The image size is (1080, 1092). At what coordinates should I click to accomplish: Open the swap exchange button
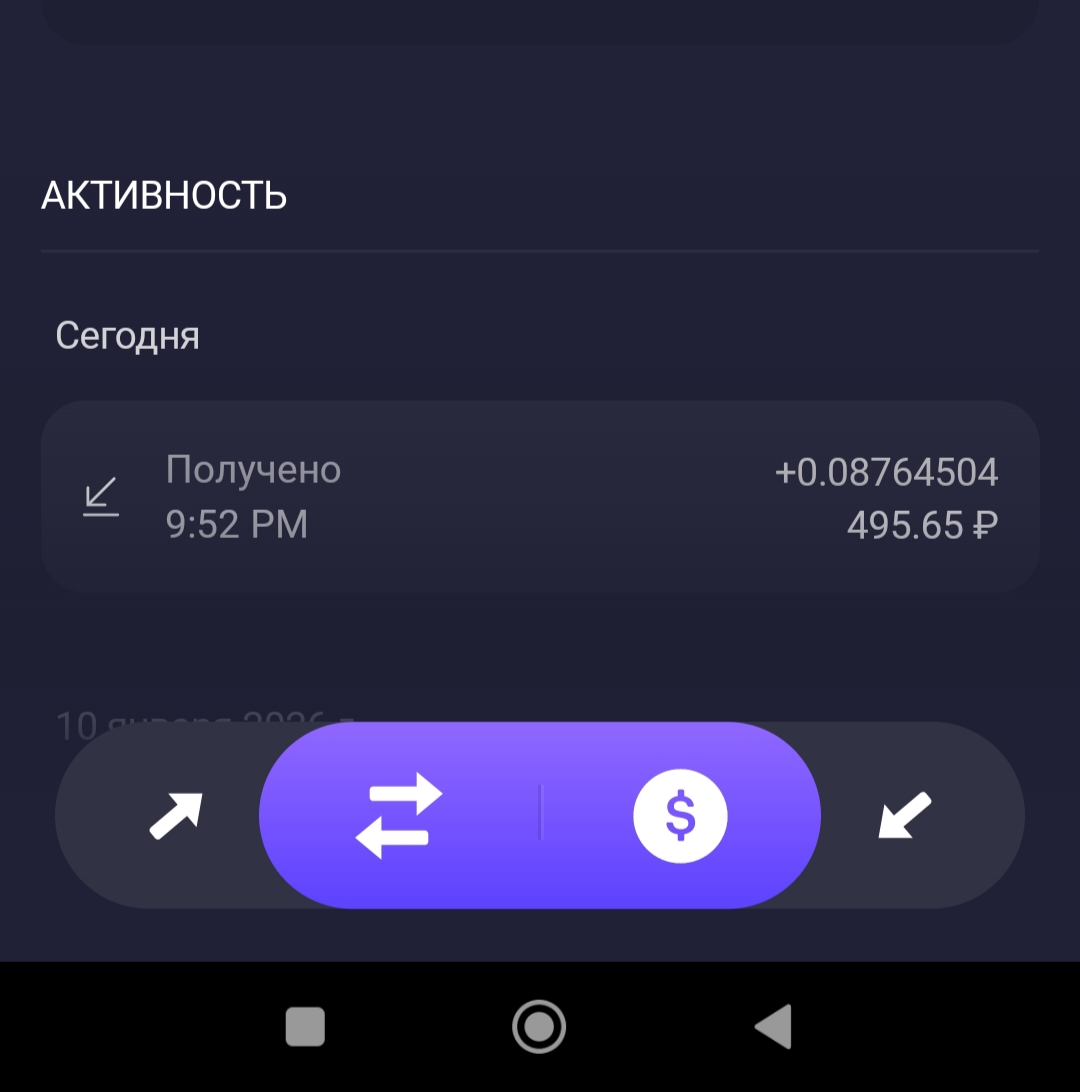tap(399, 815)
